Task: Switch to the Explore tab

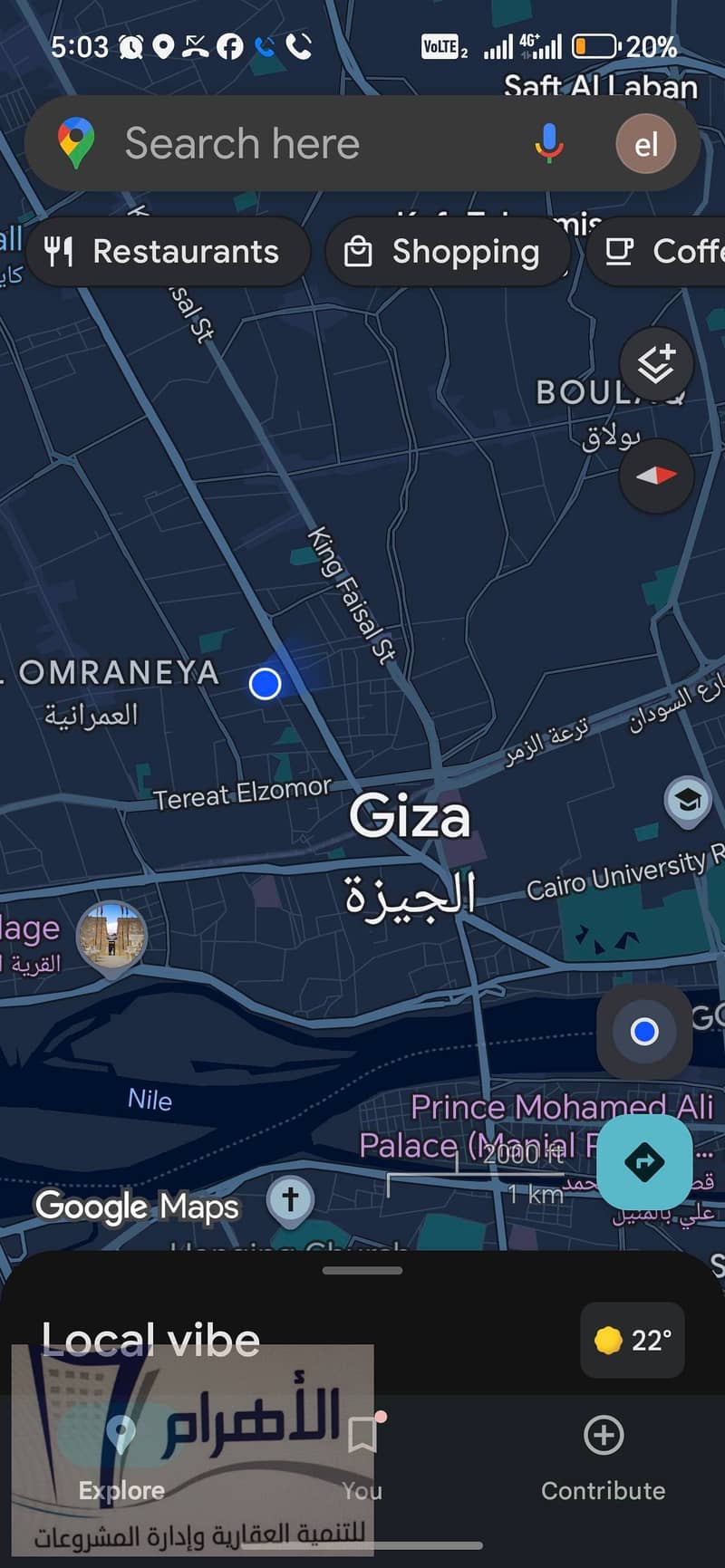Action: pos(121,1457)
